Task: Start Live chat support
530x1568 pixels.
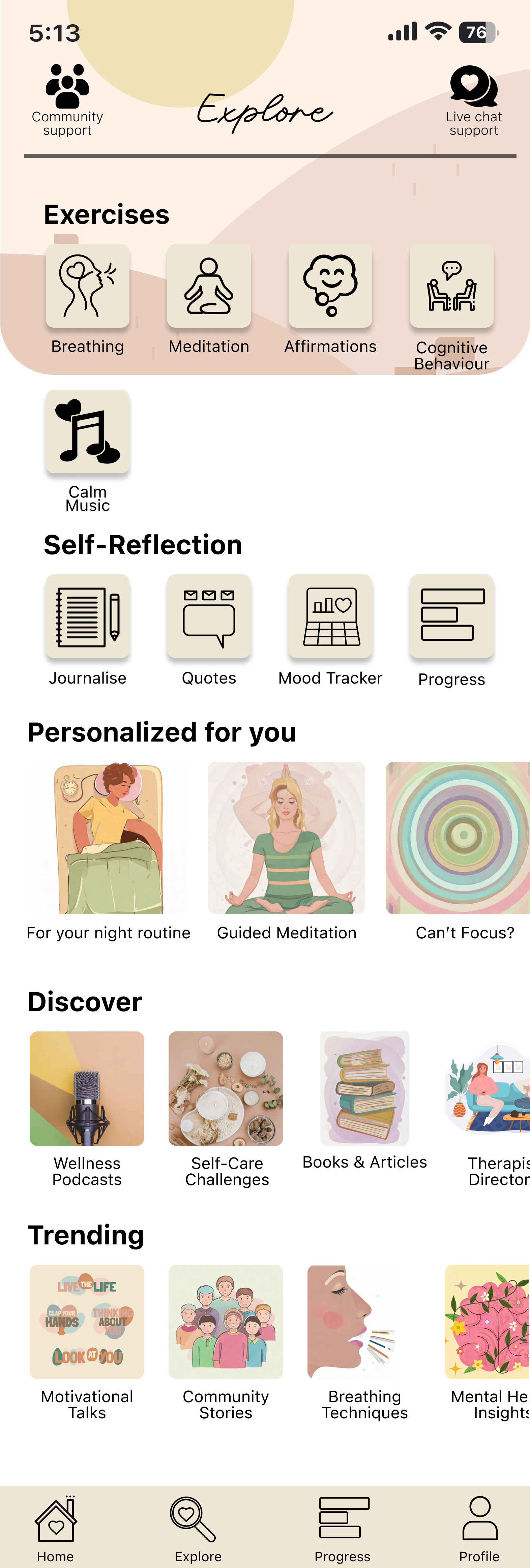Action: point(473,101)
